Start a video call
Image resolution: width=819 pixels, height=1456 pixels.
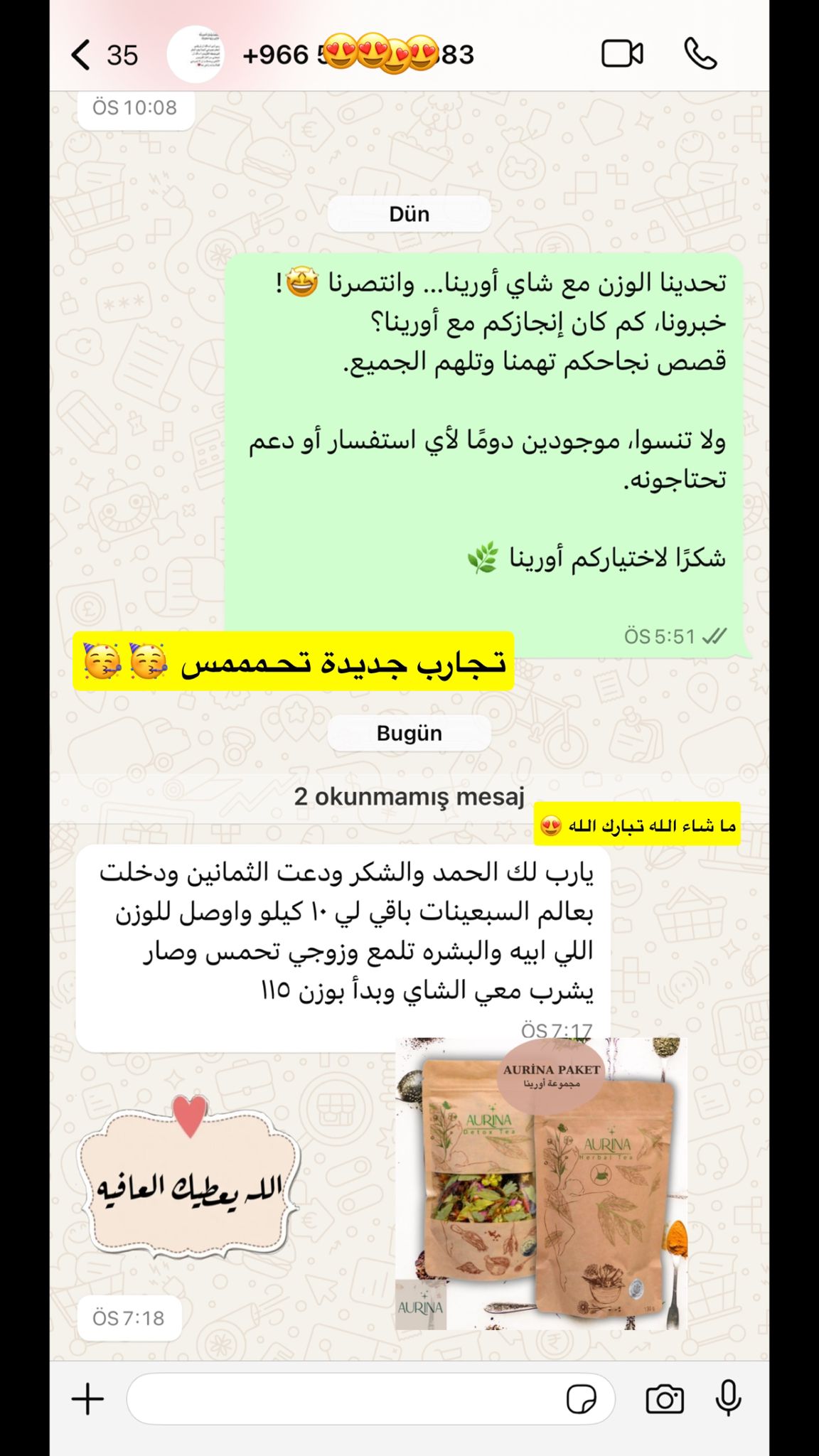point(622,54)
